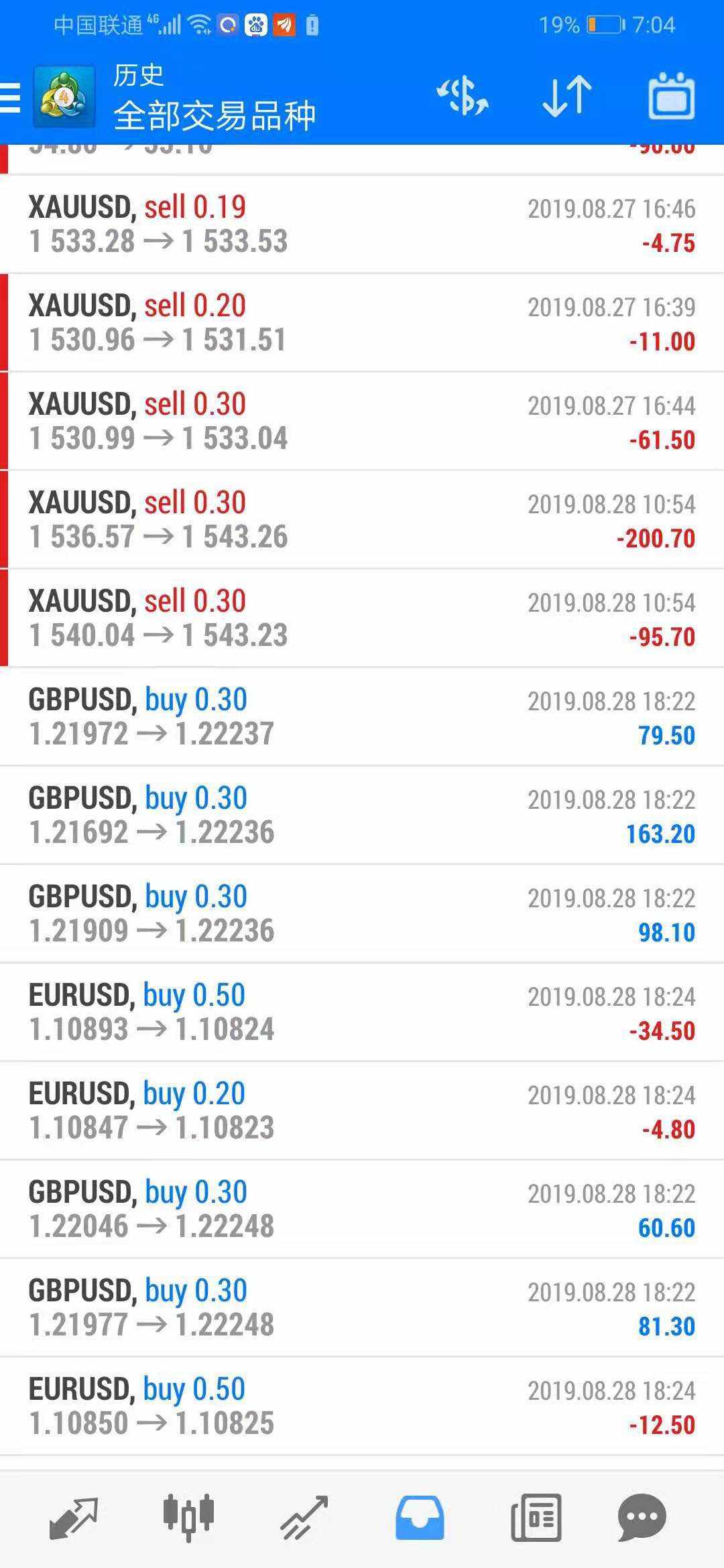
Task: Open the drawer menu button
Action: pos(11,98)
